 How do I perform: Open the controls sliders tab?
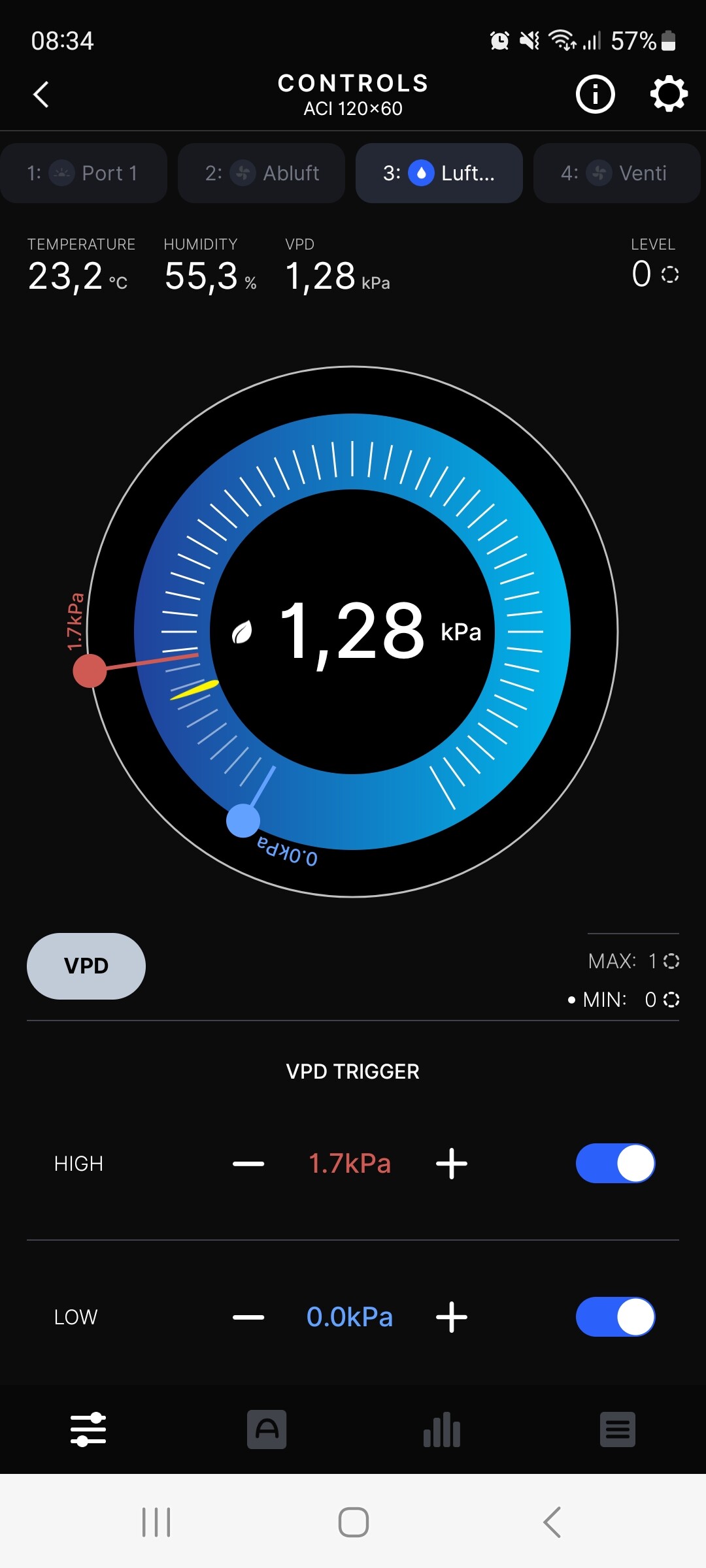(x=88, y=1429)
